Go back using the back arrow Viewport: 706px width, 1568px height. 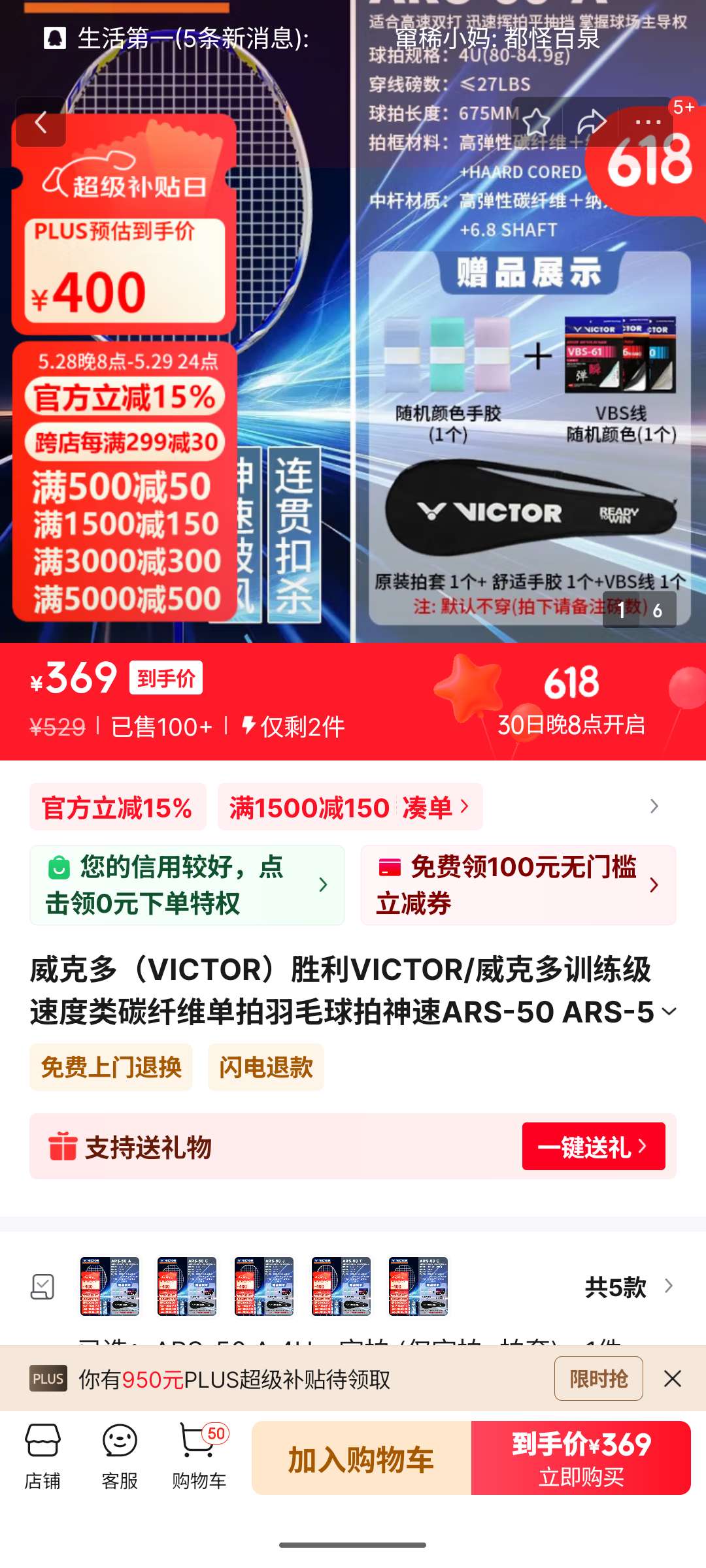coord(41,122)
